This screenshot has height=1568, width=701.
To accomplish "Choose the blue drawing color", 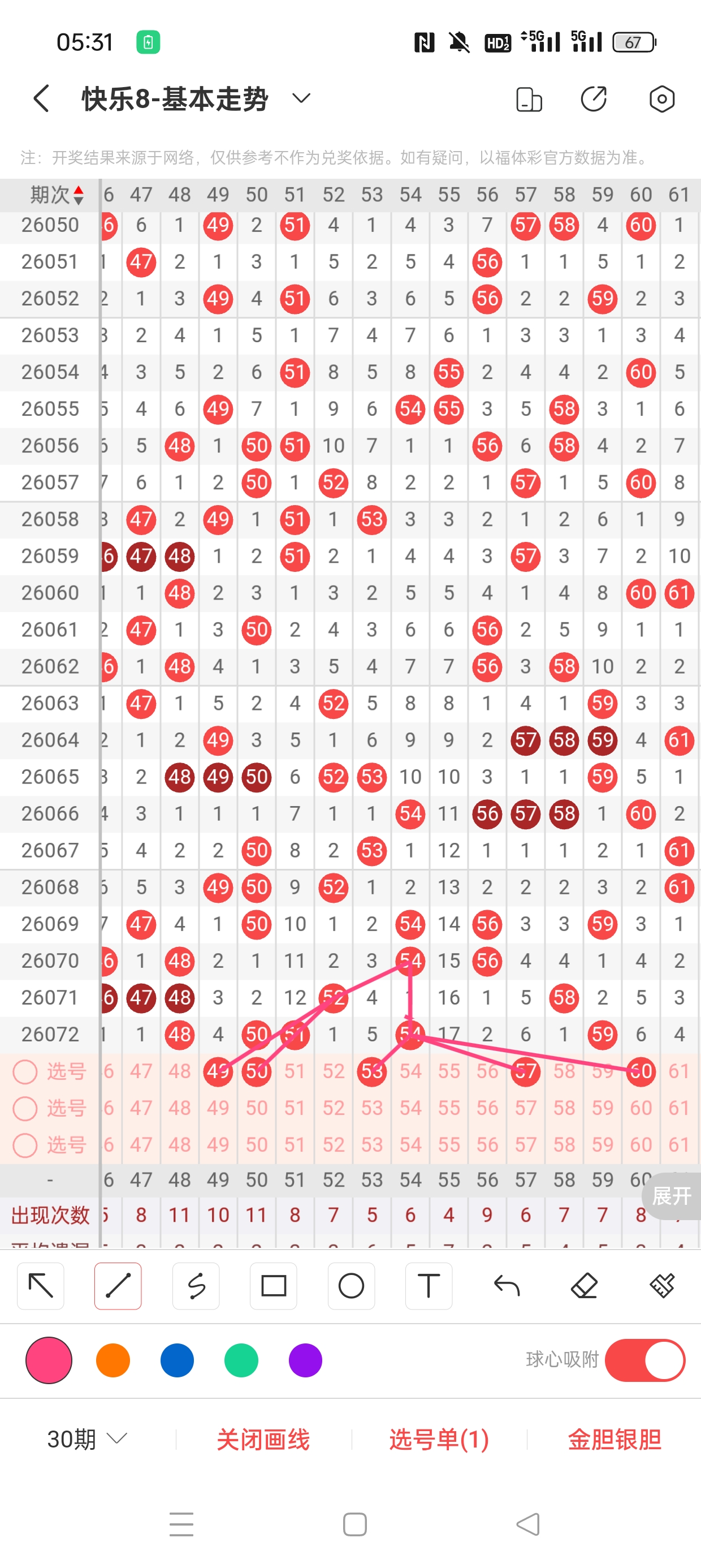I will [x=177, y=1360].
